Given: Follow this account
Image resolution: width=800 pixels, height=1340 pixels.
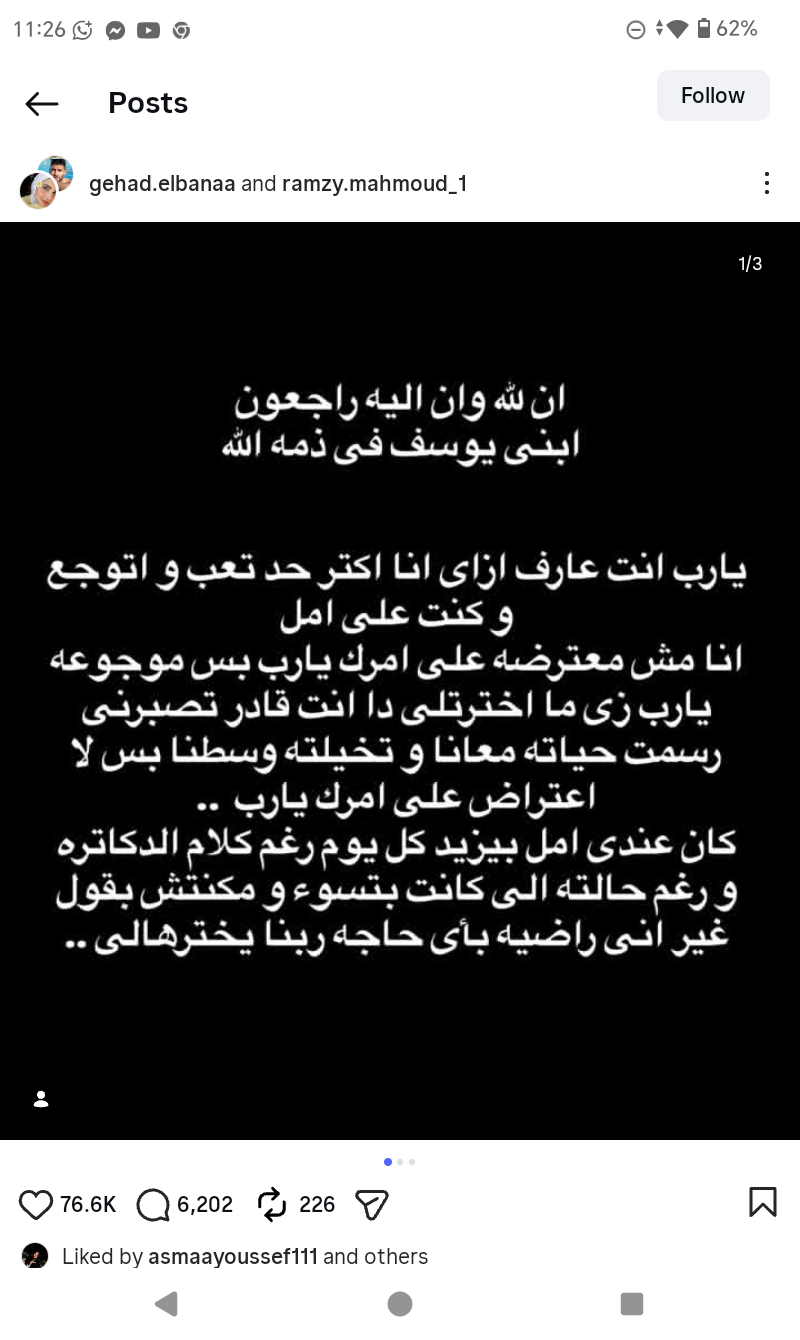Looking at the screenshot, I should (x=713, y=96).
